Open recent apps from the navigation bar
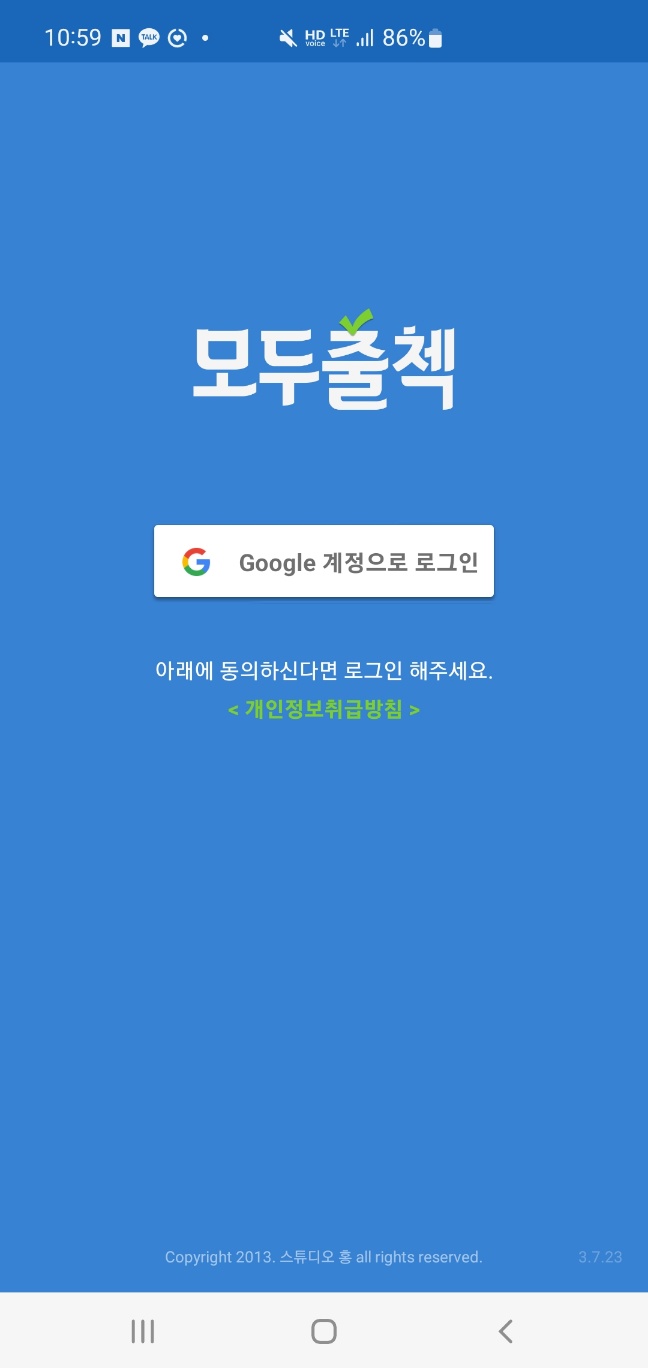The height and width of the screenshot is (1368, 648). click(x=143, y=1331)
